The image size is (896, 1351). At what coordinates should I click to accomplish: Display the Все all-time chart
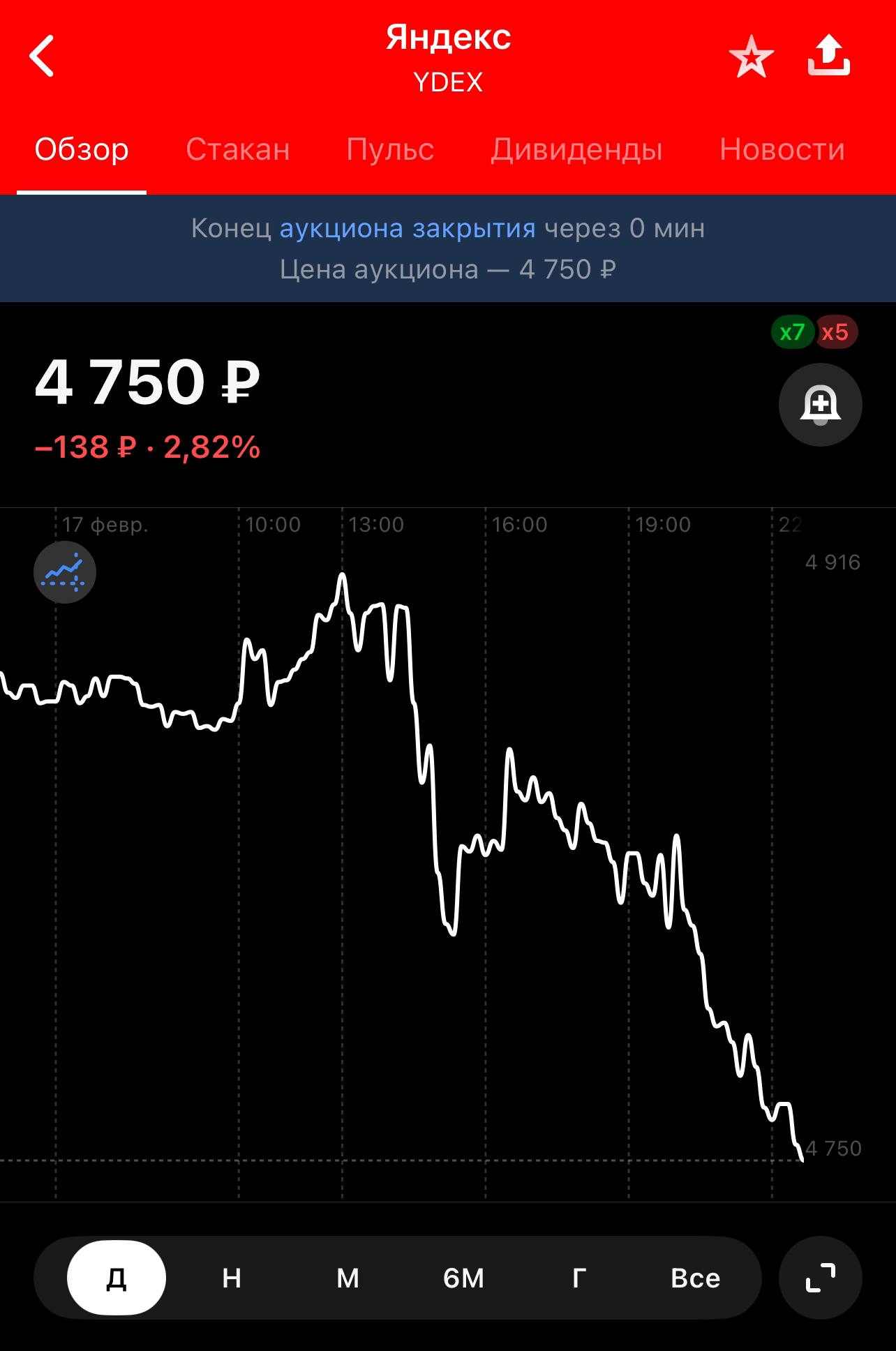[x=695, y=1278]
